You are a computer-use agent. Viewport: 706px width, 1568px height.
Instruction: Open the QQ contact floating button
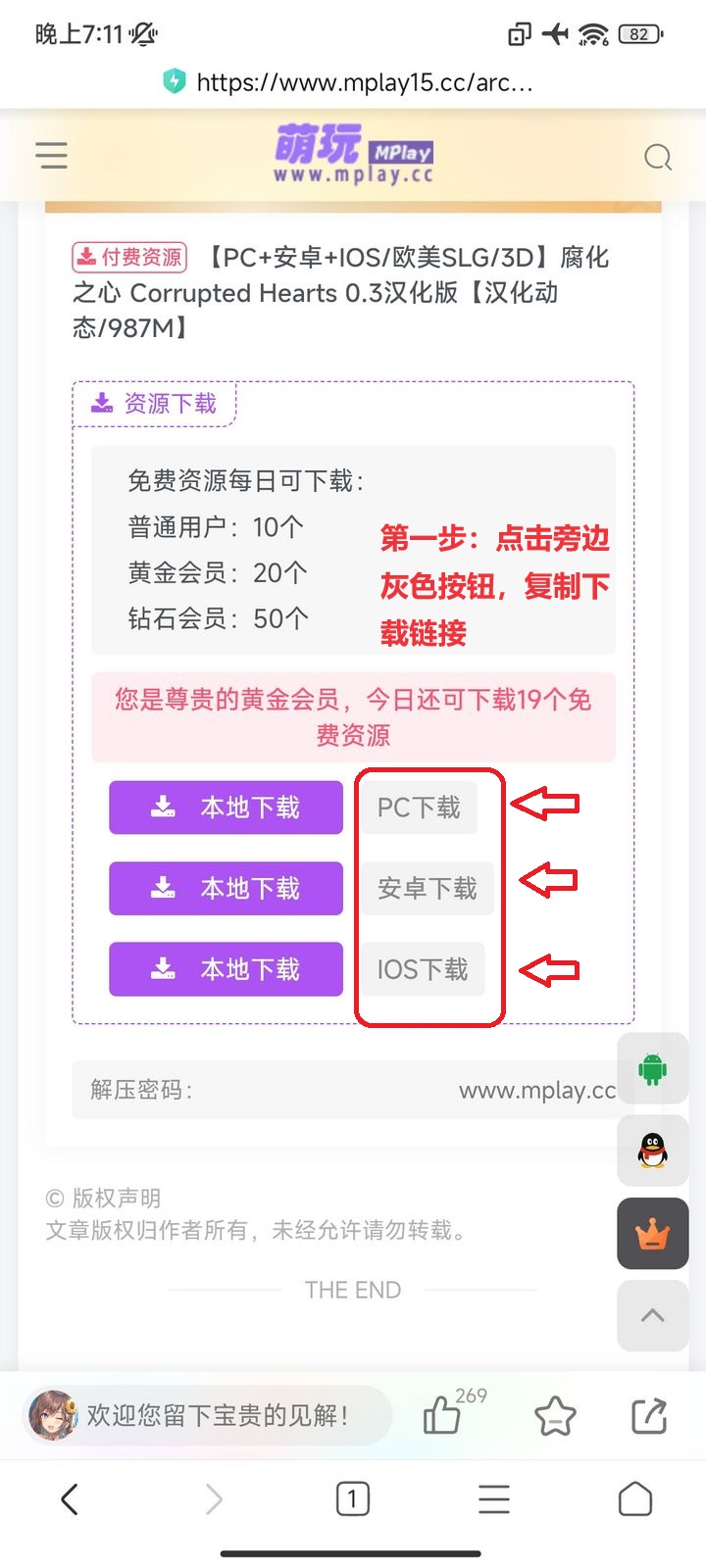pos(652,1150)
